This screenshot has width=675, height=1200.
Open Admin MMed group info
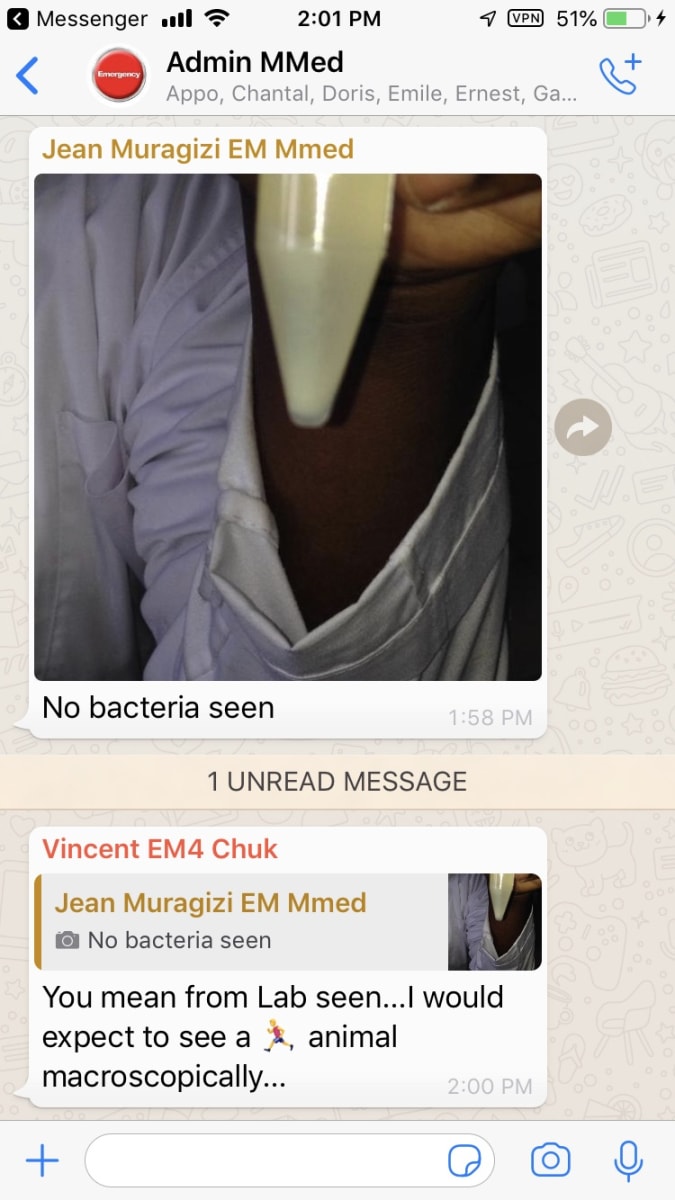371,77
